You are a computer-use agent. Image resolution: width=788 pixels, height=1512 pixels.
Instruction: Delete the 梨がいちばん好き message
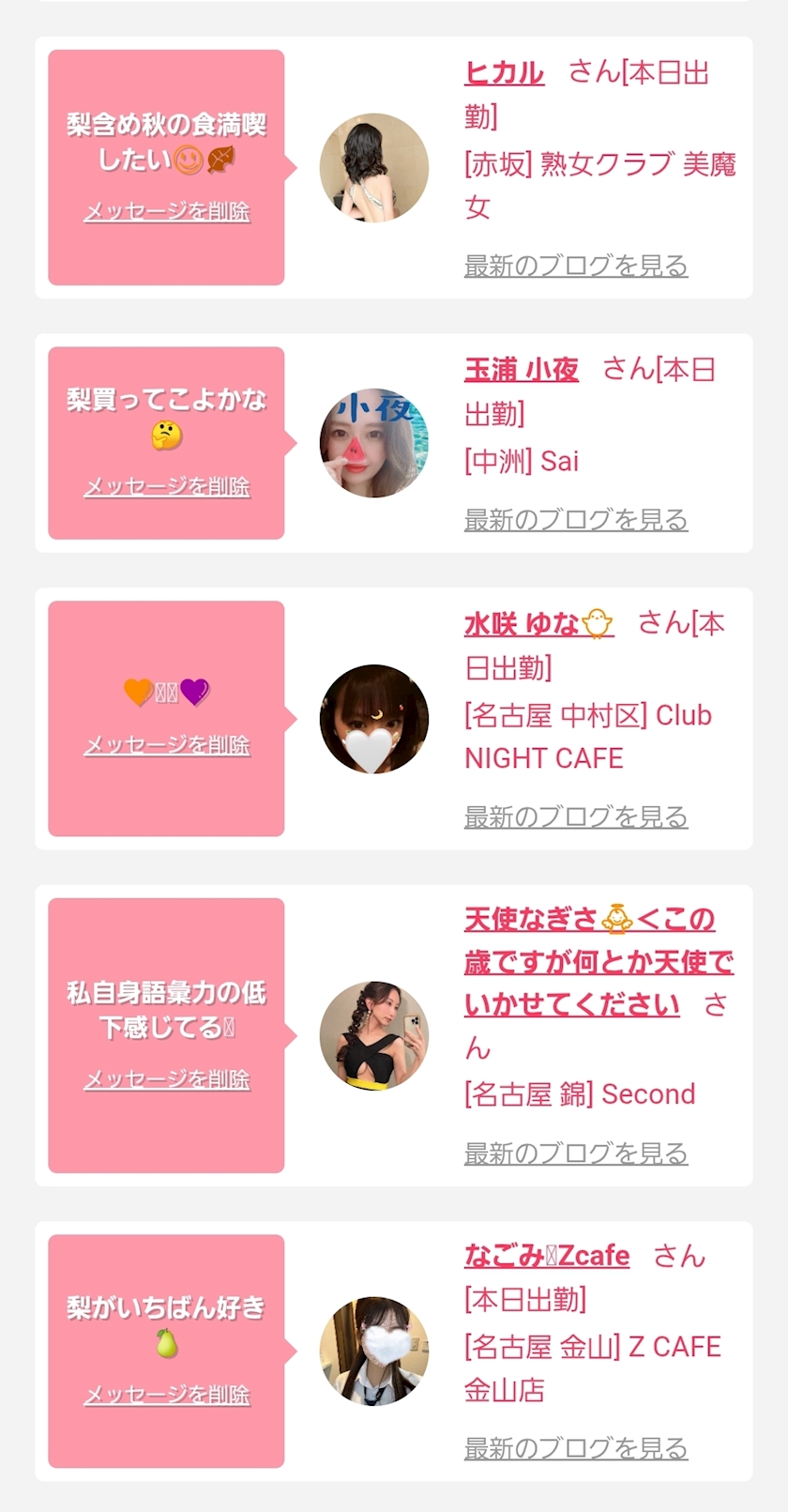(167, 1395)
